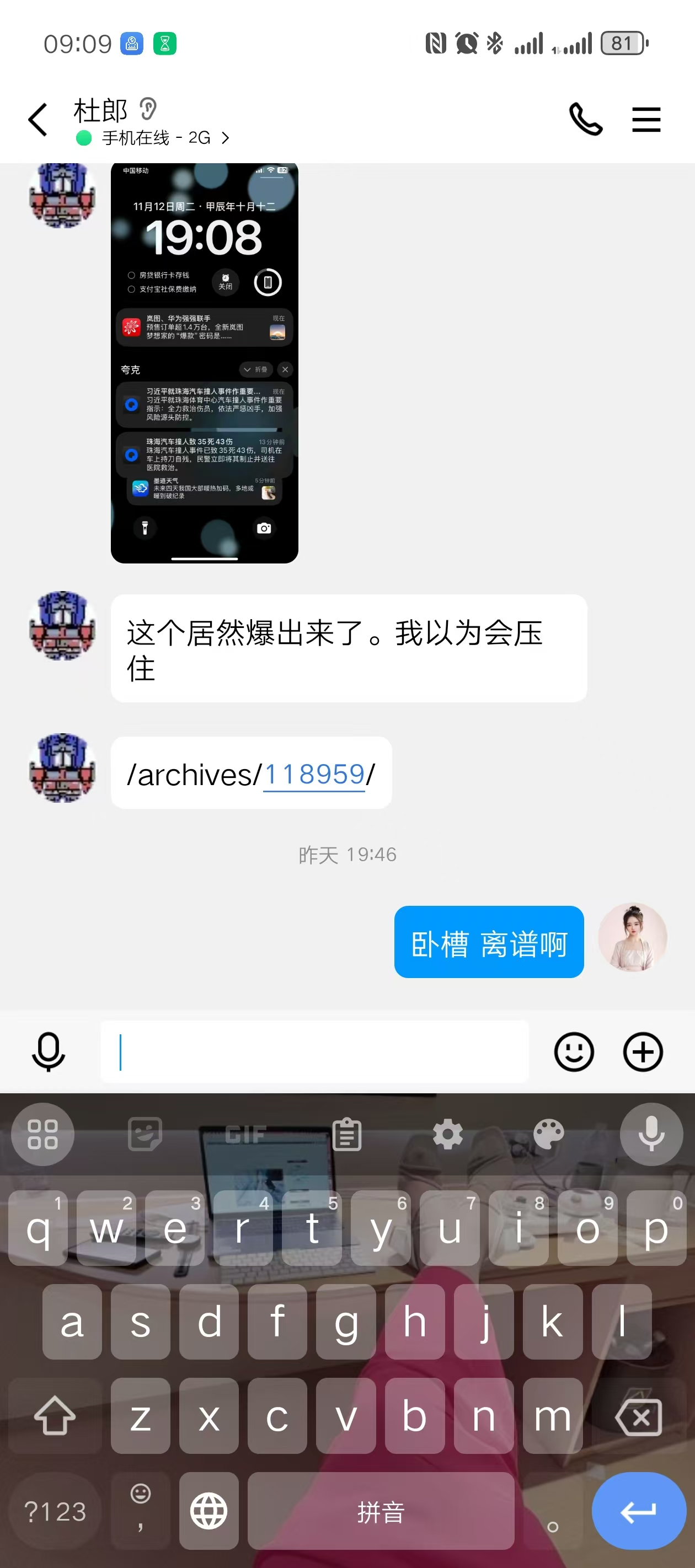Open the chat settings menu

pyautogui.click(x=646, y=119)
